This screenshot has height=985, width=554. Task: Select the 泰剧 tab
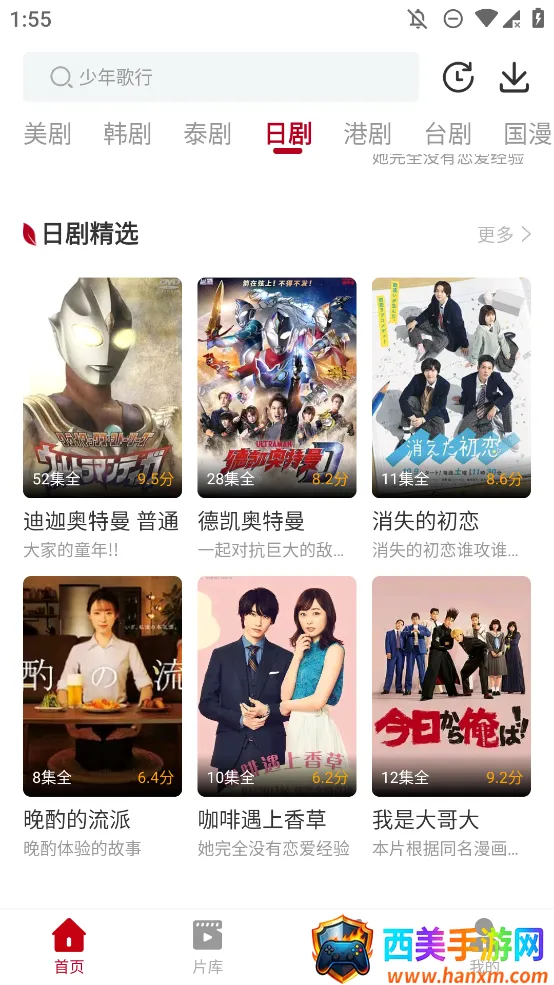pyautogui.click(x=207, y=134)
